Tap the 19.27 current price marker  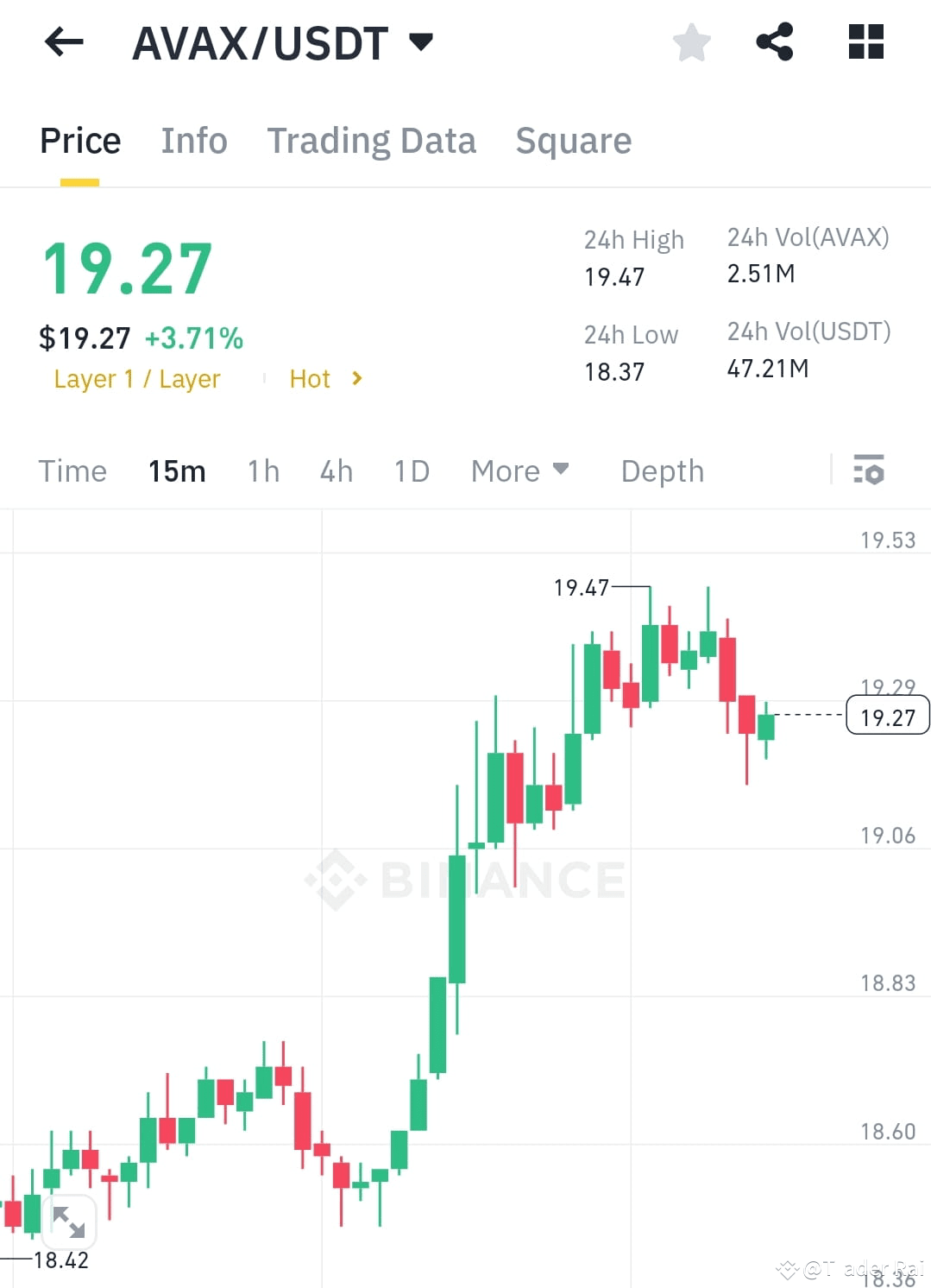(888, 715)
